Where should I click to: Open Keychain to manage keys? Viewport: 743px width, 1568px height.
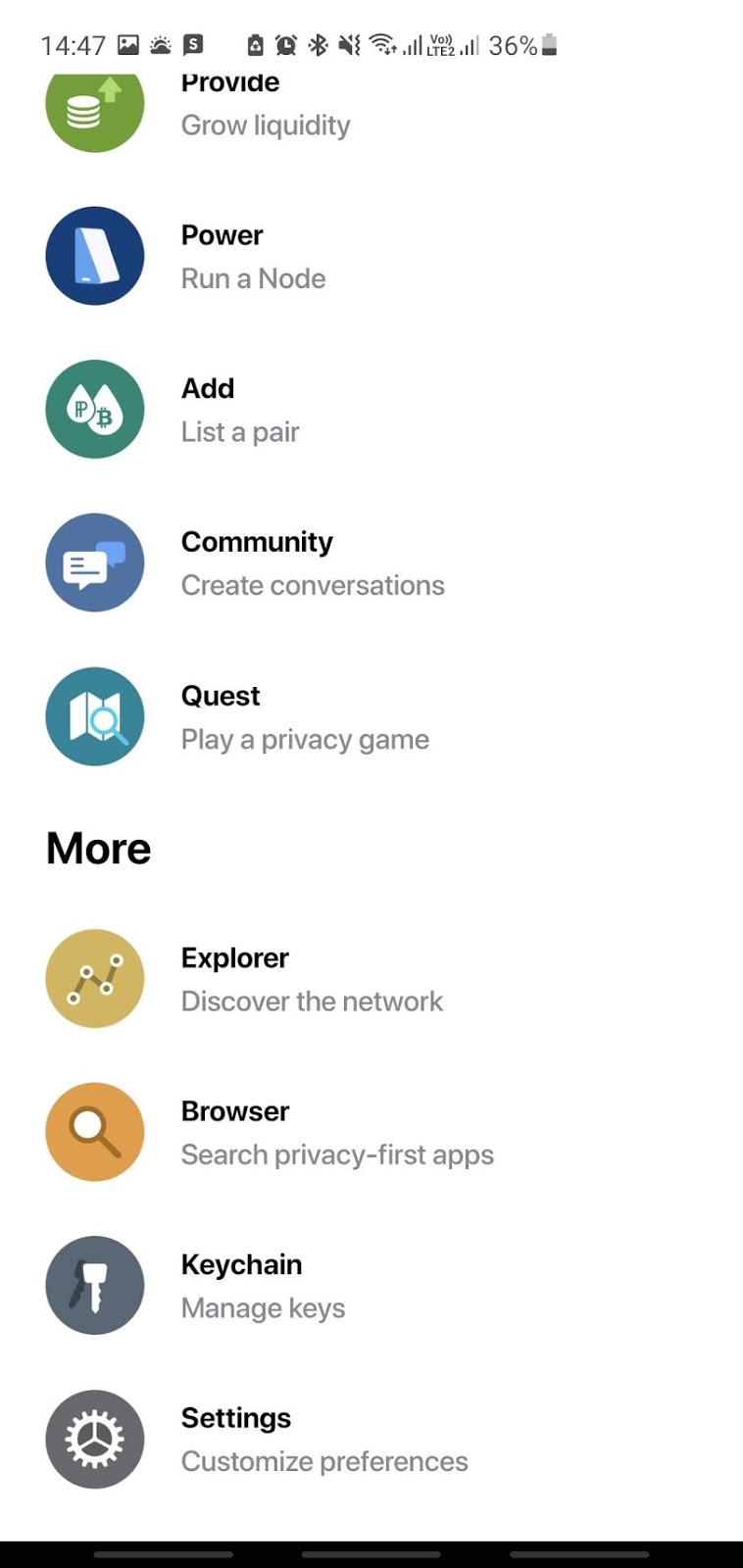371,1286
